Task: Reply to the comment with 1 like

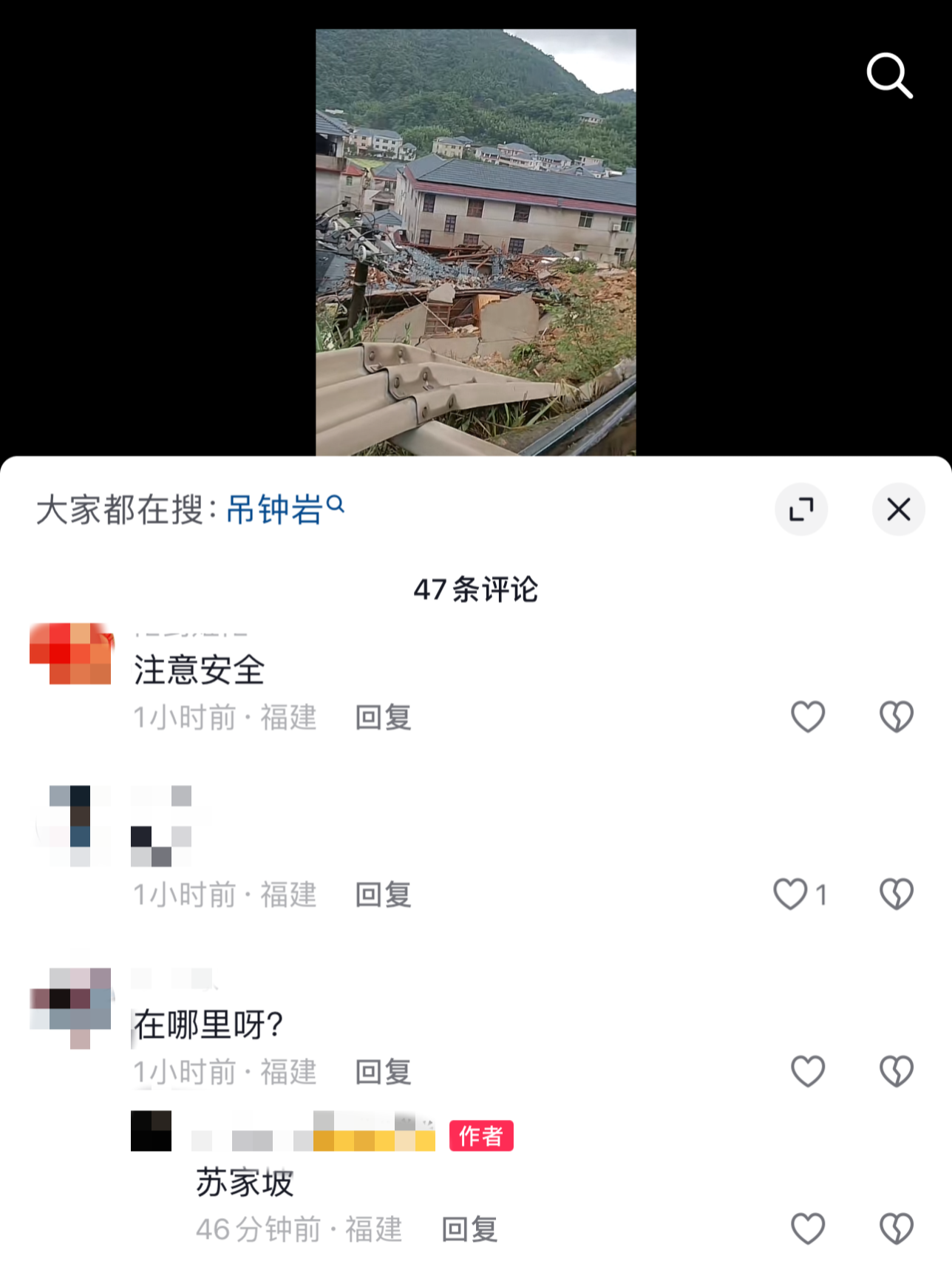Action: pos(383,894)
